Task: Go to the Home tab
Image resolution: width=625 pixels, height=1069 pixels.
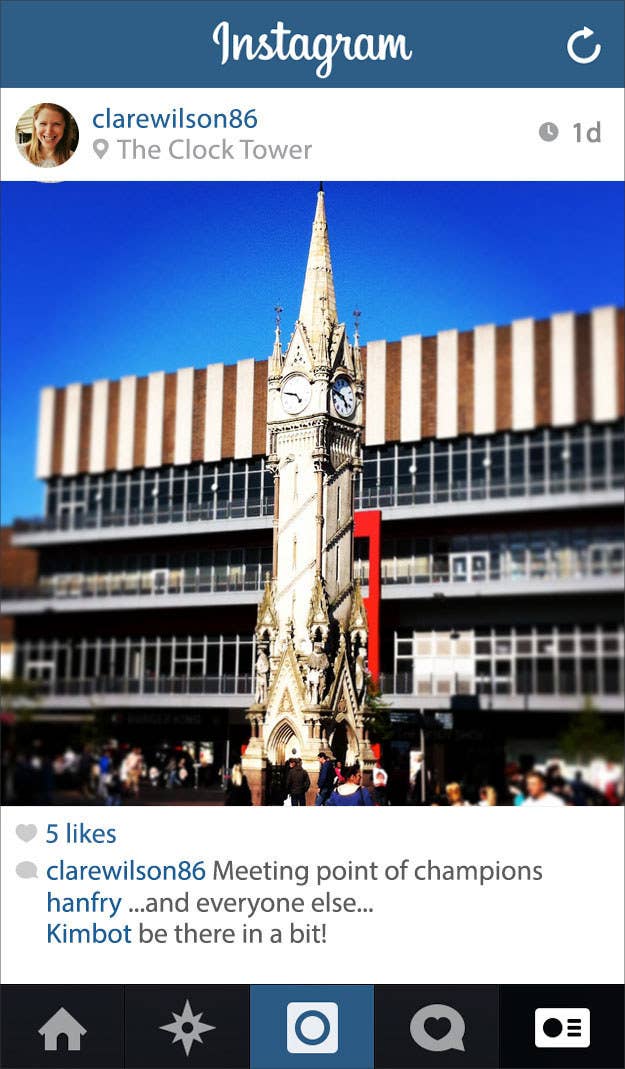Action: (62, 1027)
